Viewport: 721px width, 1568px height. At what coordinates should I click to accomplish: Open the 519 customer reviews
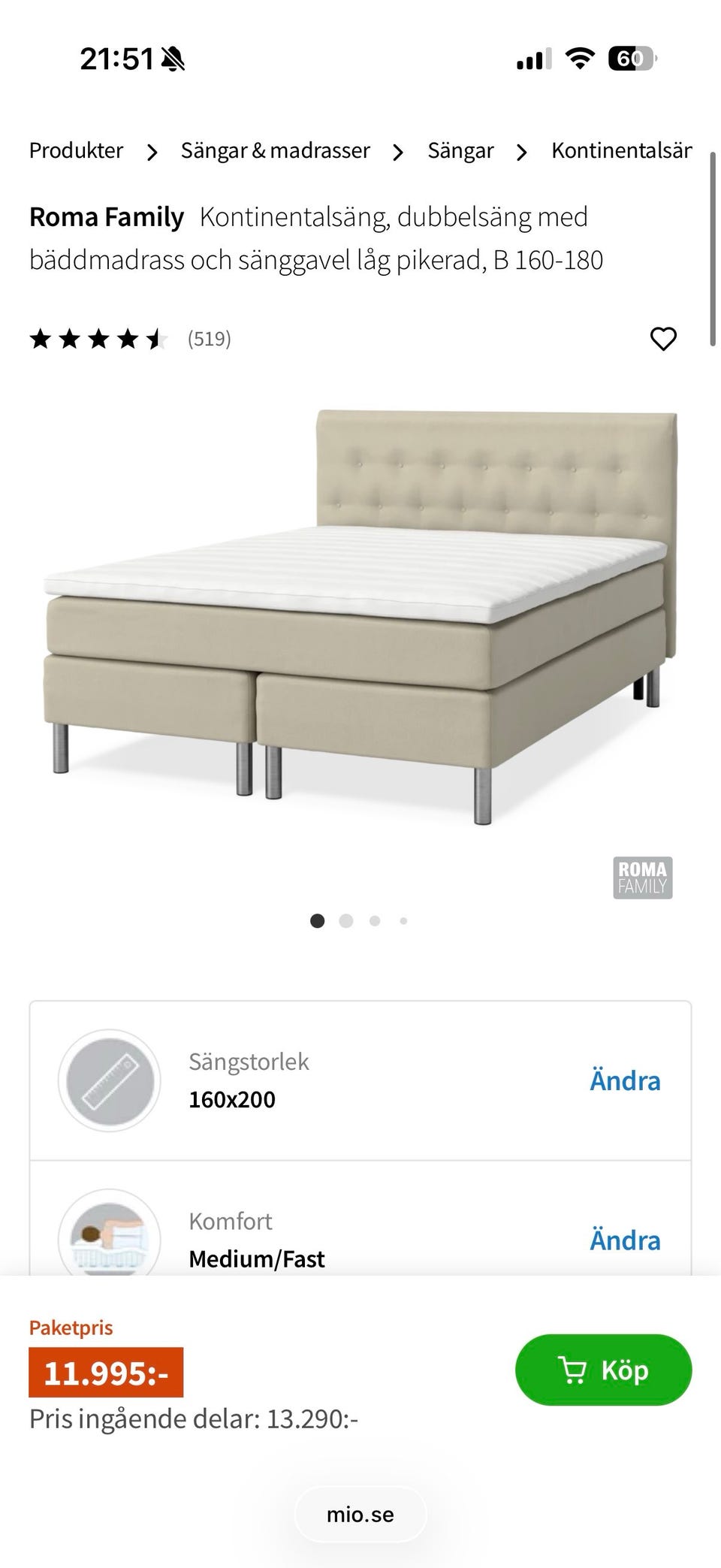[x=209, y=339]
